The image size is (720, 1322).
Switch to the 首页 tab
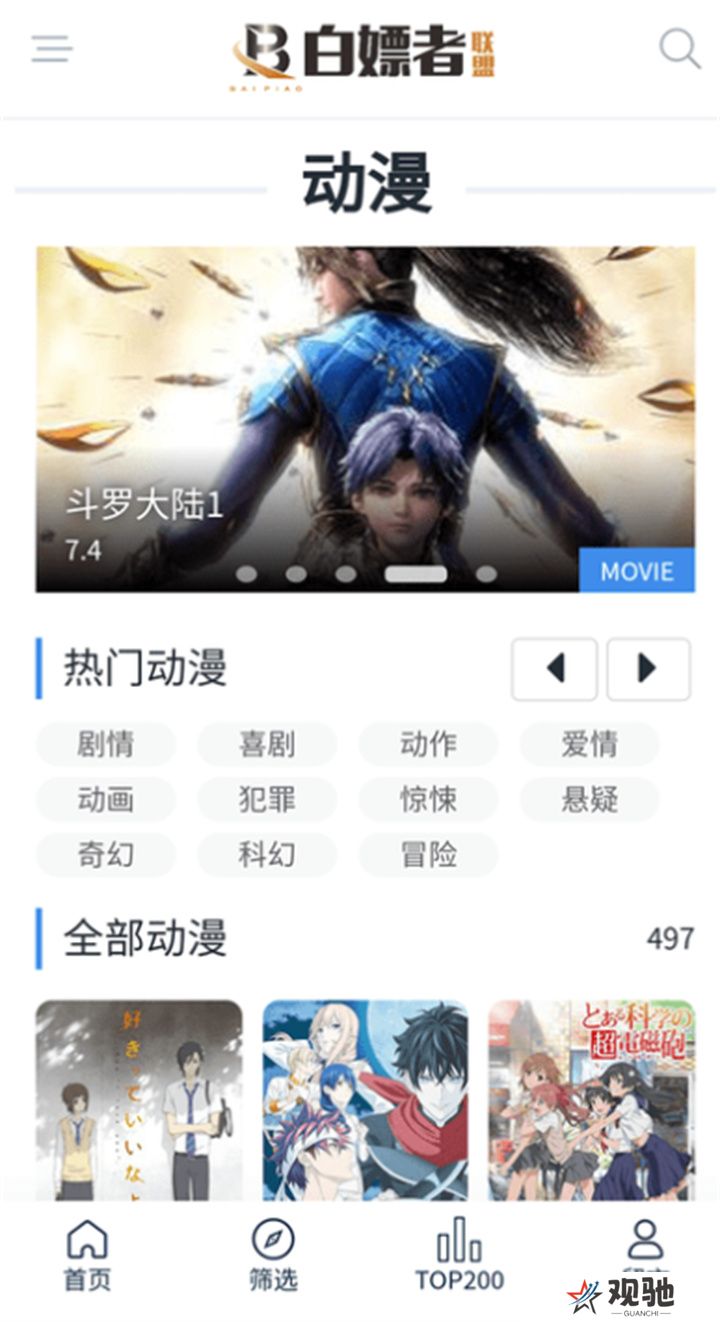coord(87,1255)
